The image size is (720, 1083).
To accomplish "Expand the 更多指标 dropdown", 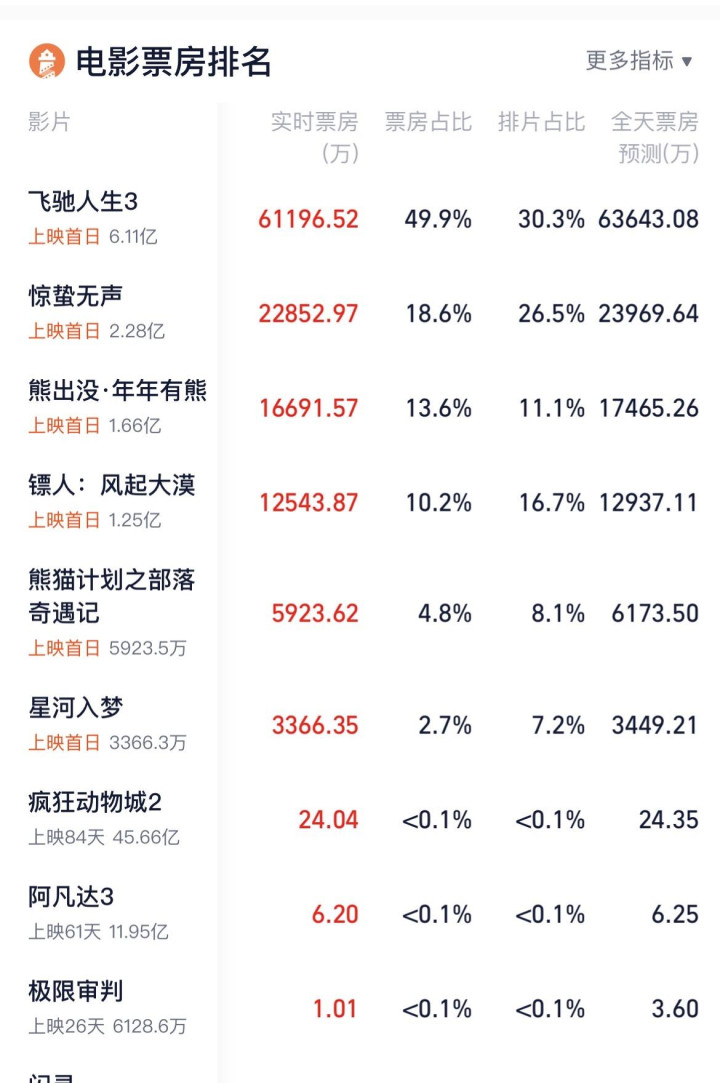I will (x=639, y=61).
